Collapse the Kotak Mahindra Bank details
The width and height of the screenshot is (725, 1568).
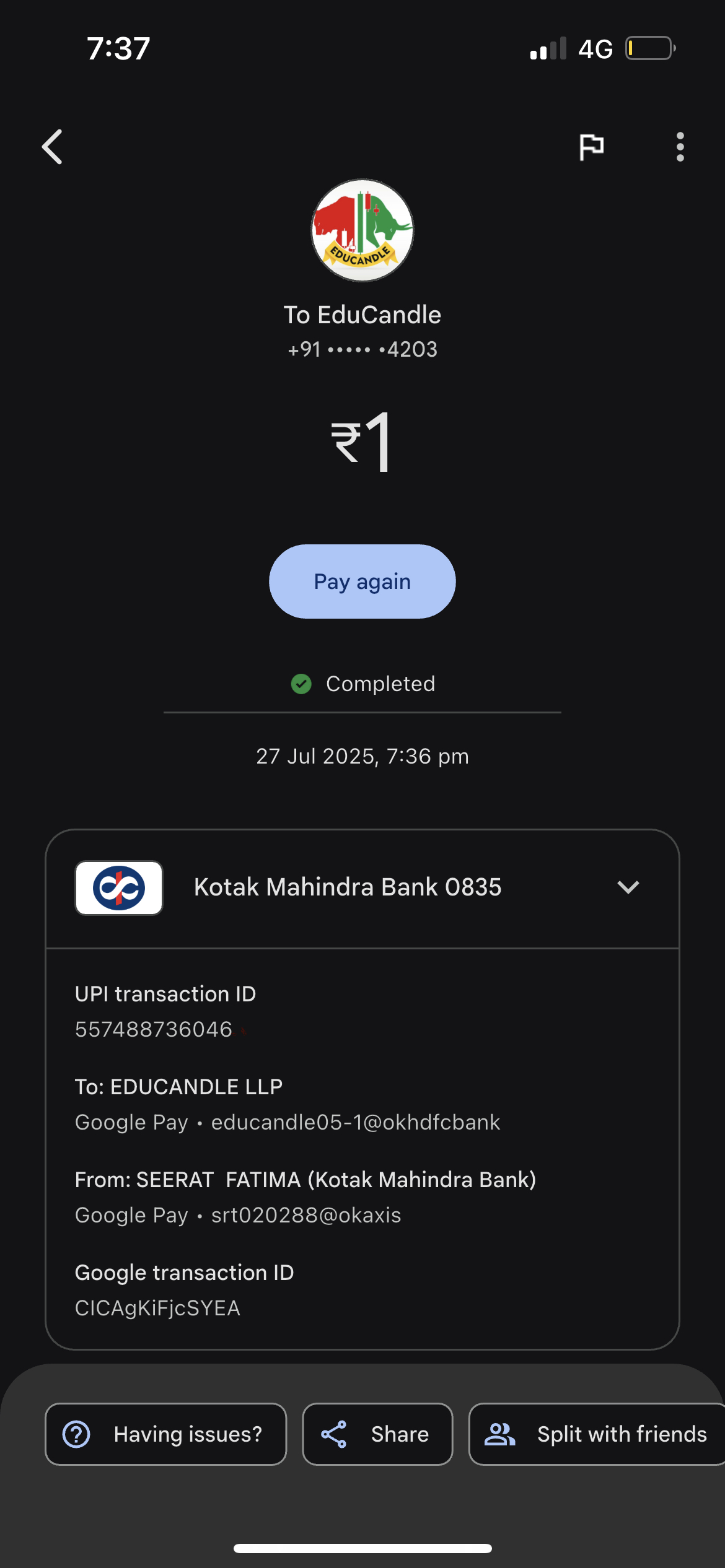click(x=628, y=887)
